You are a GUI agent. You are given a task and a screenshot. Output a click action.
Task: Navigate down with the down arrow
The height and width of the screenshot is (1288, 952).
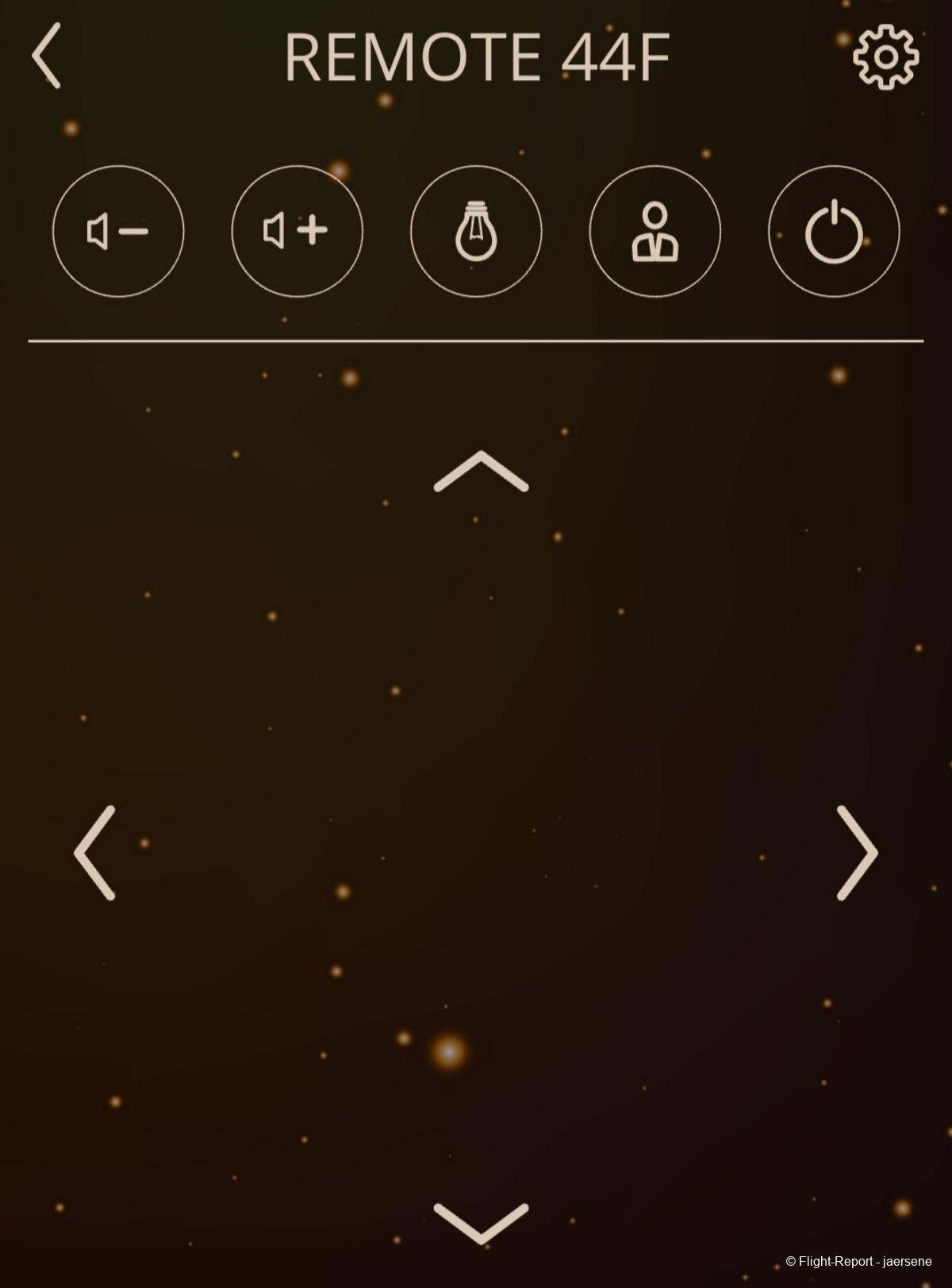point(481,1223)
